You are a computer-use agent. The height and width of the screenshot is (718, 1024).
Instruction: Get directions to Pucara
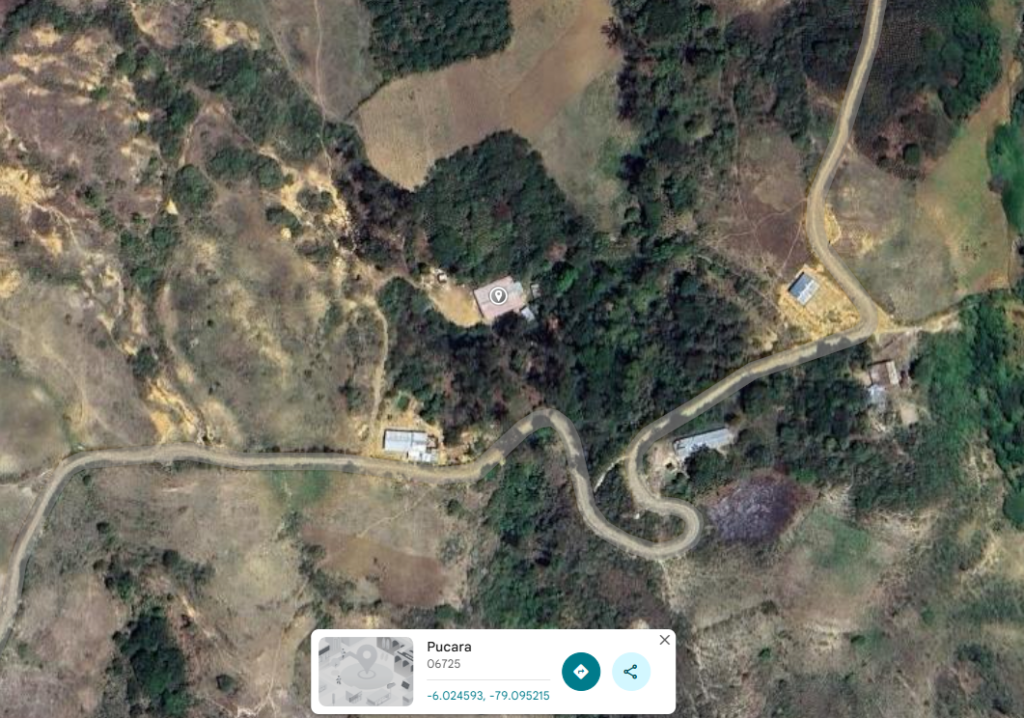click(x=581, y=671)
